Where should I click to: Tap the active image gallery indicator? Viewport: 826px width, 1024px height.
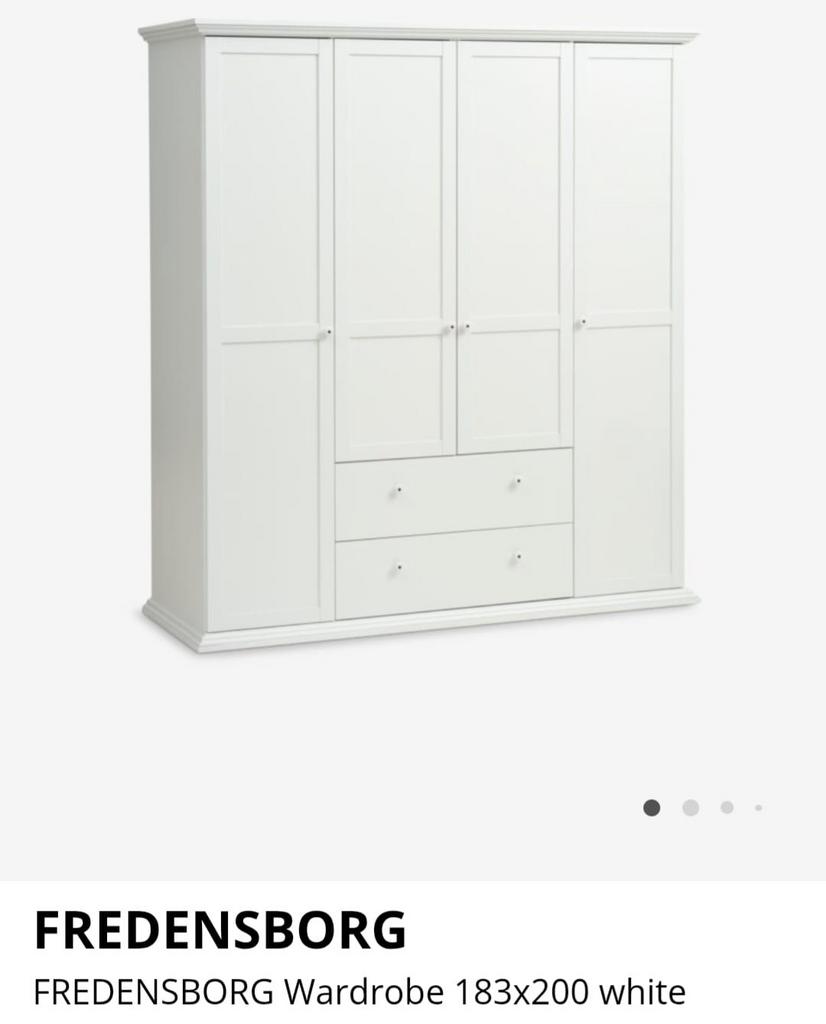(652, 806)
